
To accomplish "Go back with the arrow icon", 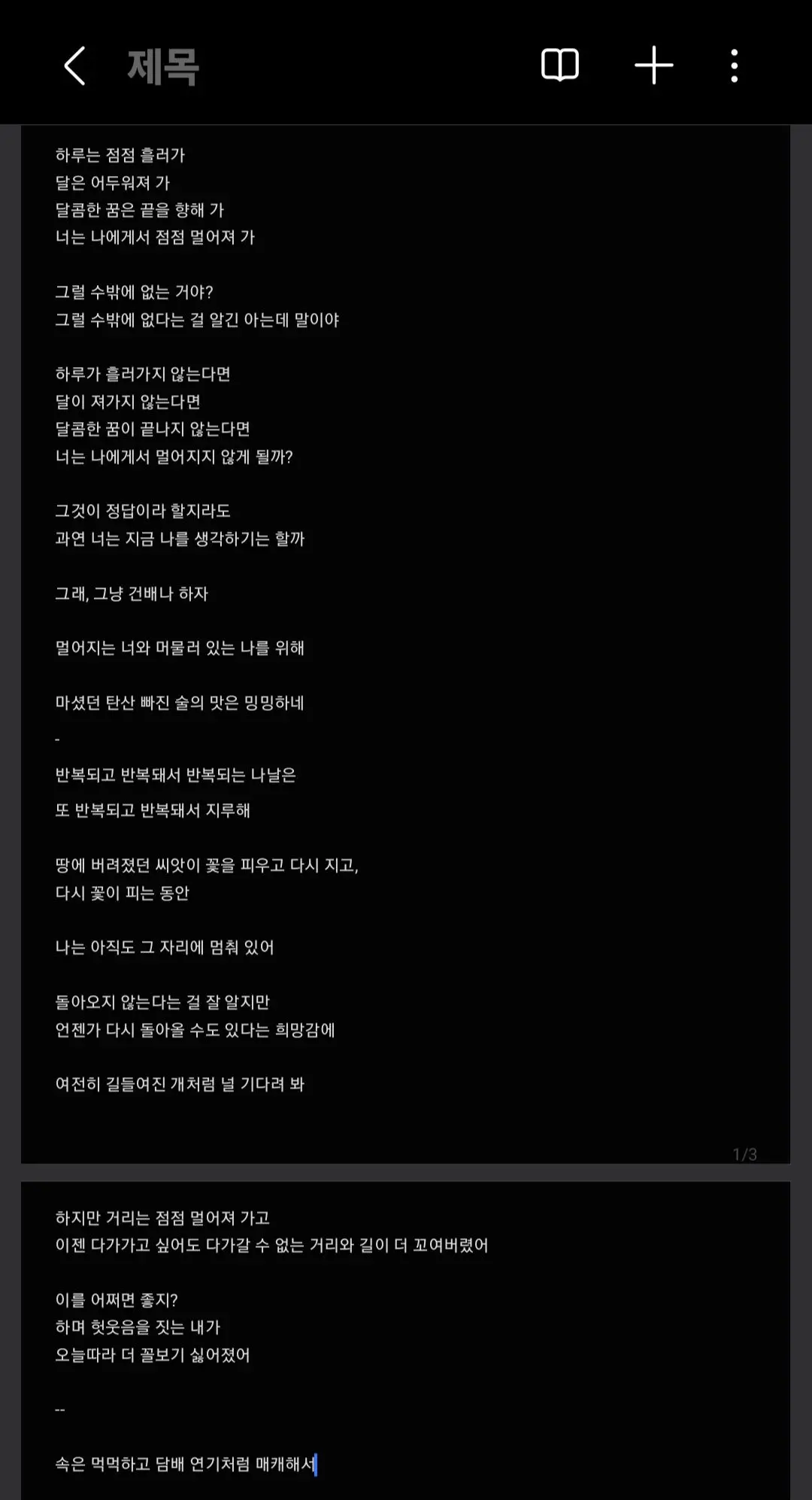I will (x=74, y=65).
